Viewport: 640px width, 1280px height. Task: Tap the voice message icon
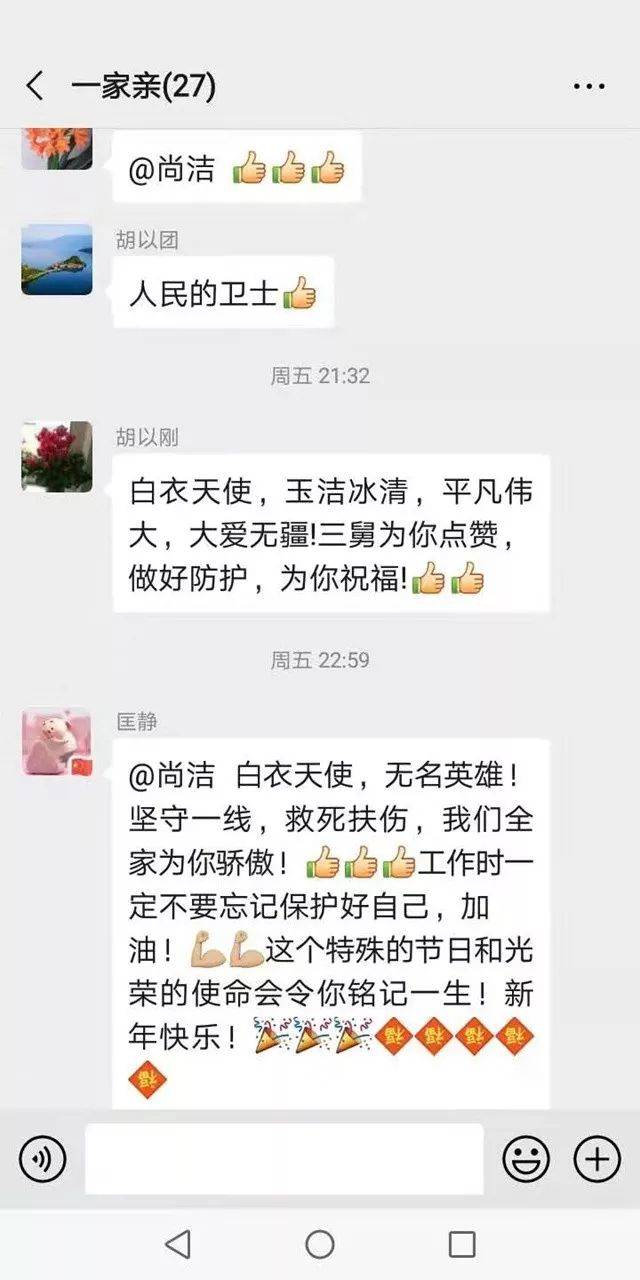point(43,1159)
